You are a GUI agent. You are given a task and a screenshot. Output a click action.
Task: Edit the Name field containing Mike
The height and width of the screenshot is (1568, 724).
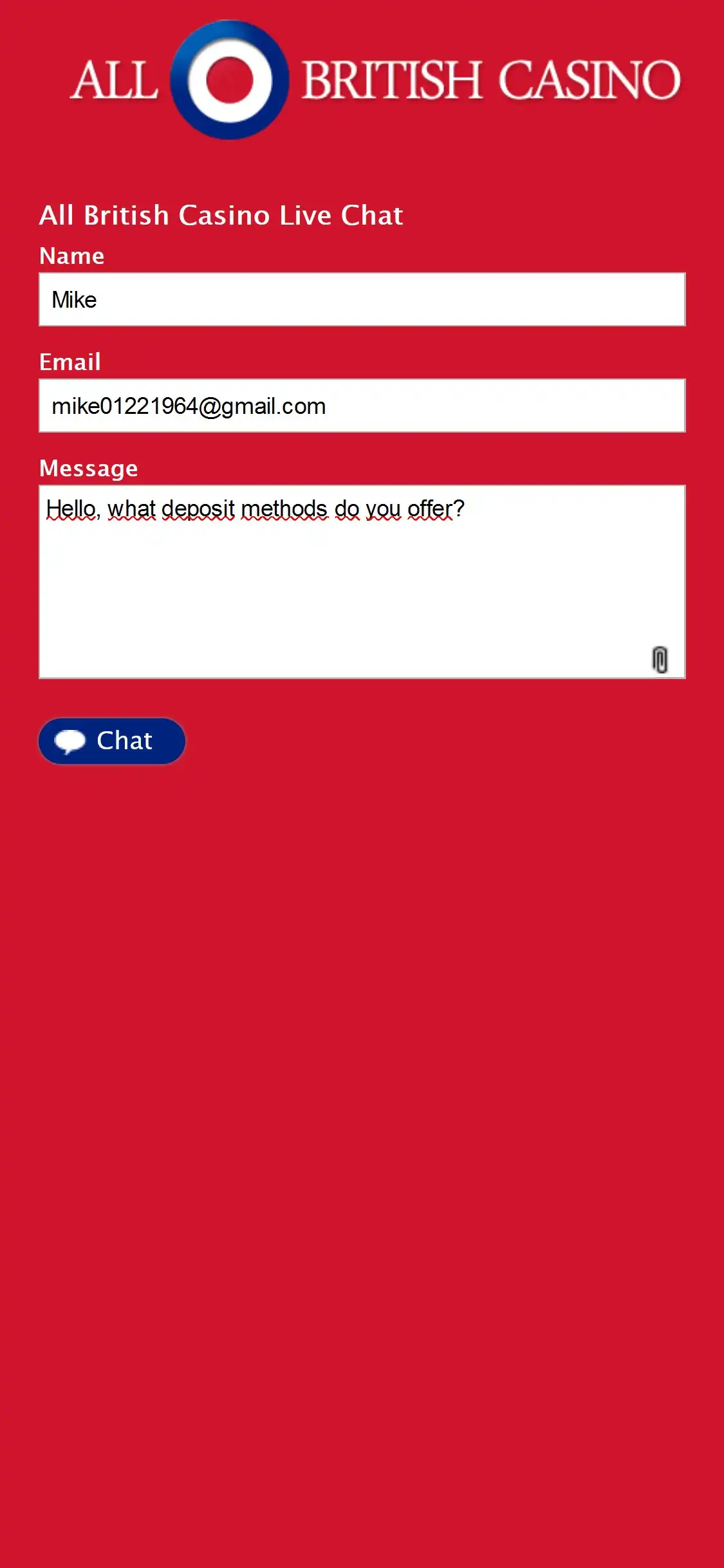coord(362,300)
